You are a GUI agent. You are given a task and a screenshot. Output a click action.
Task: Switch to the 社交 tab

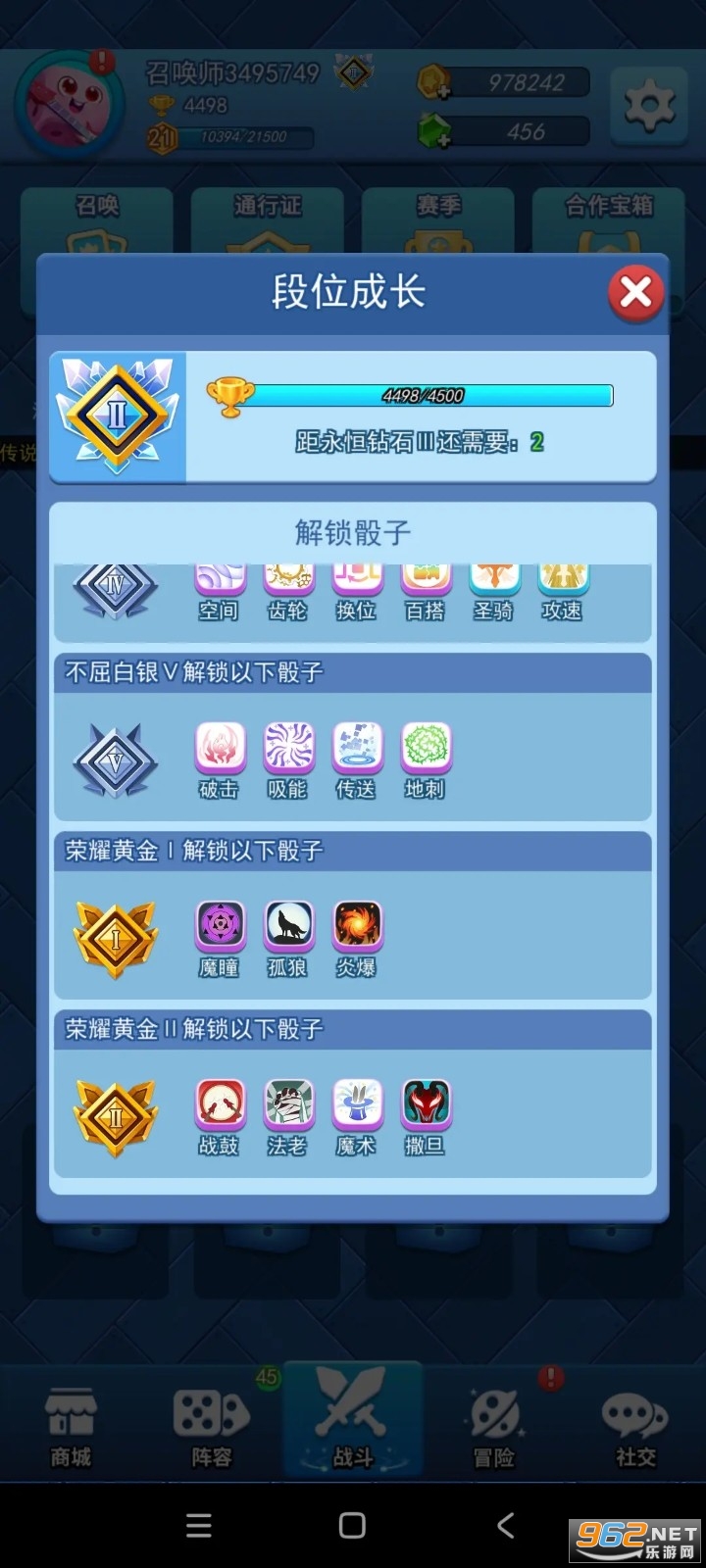point(635,1426)
